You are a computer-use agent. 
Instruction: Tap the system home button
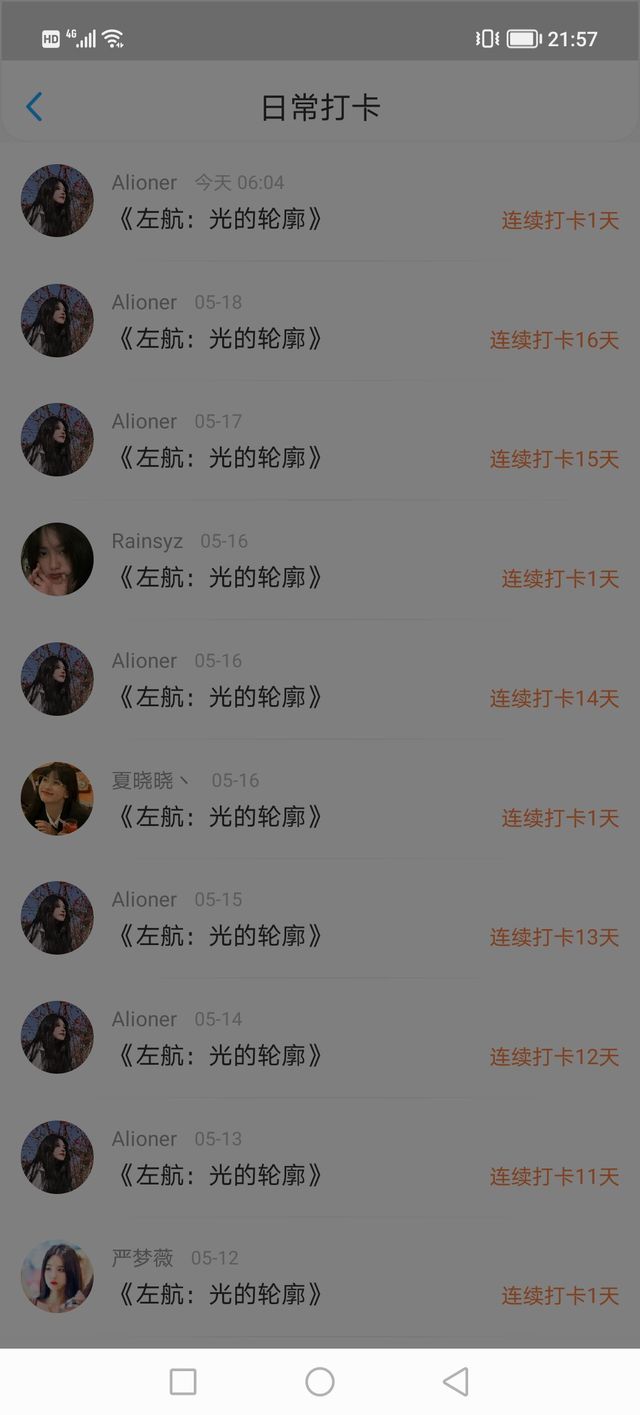click(320, 1382)
